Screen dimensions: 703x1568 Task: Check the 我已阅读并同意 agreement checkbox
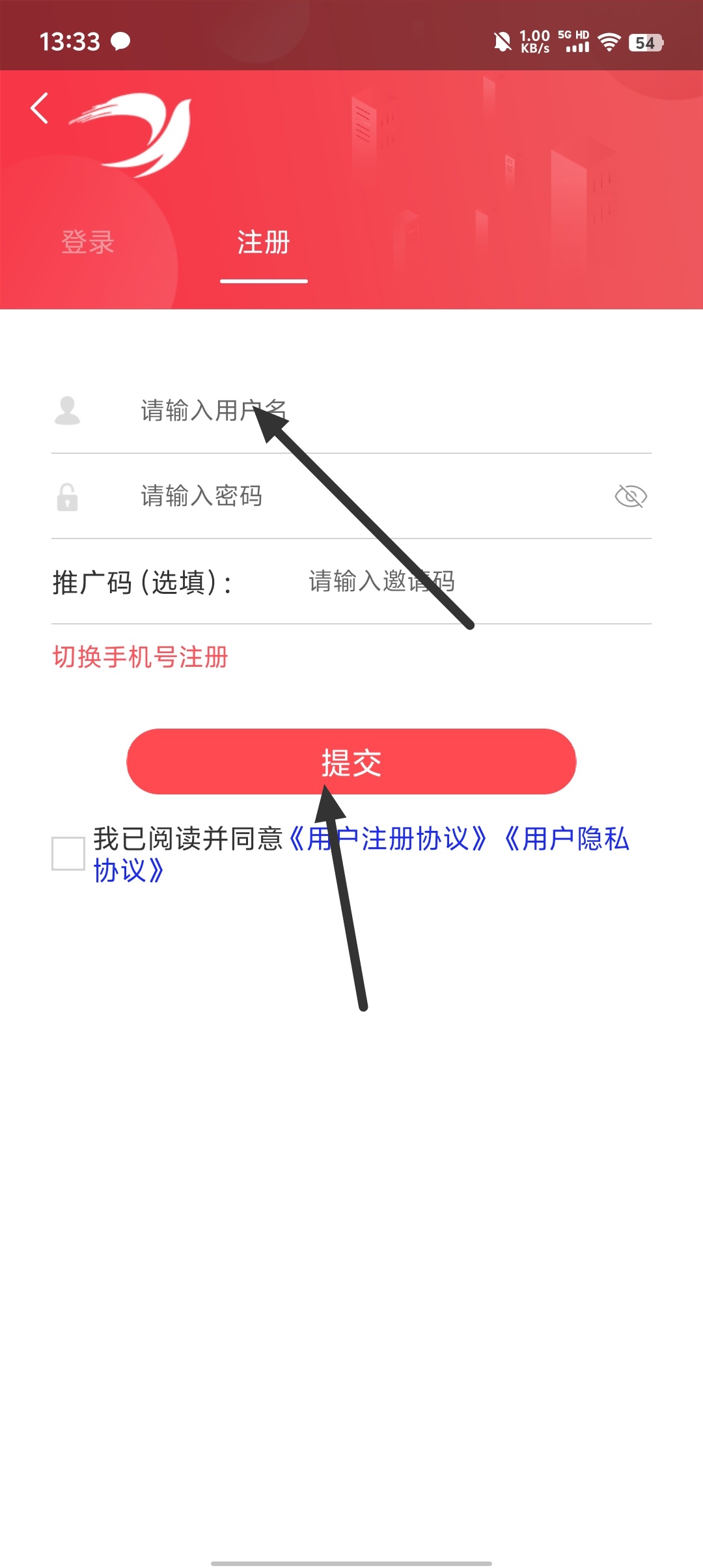68,854
